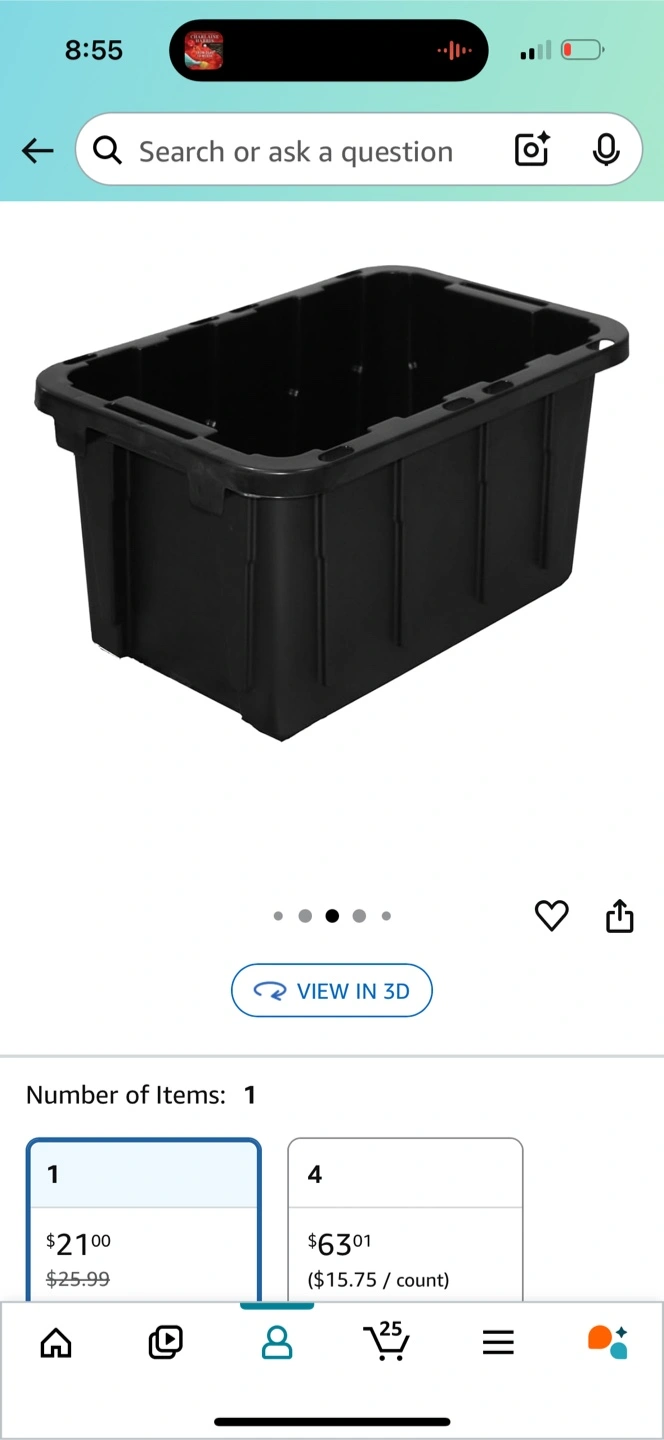Start voice search with microphone

coord(605,150)
